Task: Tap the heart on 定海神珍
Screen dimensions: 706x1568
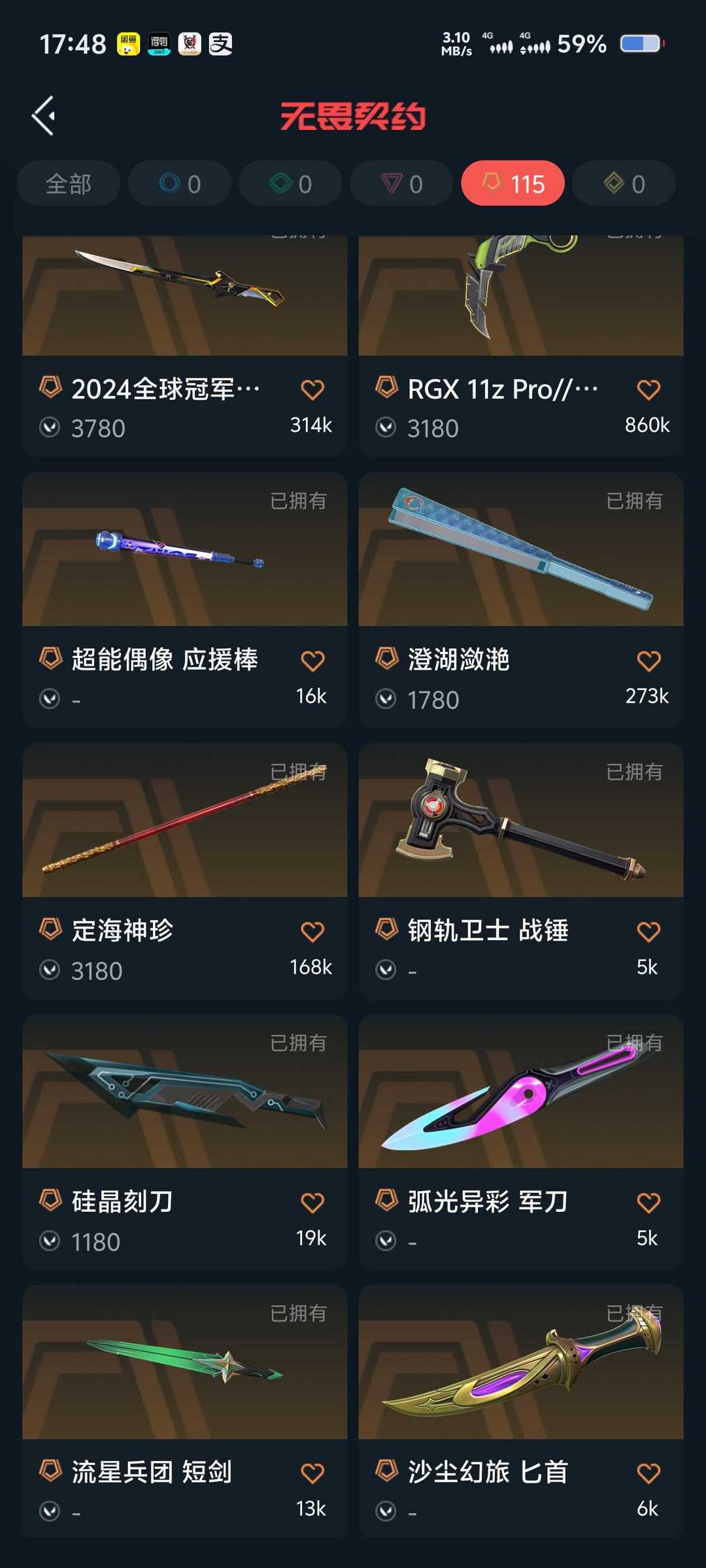Action: (x=312, y=932)
